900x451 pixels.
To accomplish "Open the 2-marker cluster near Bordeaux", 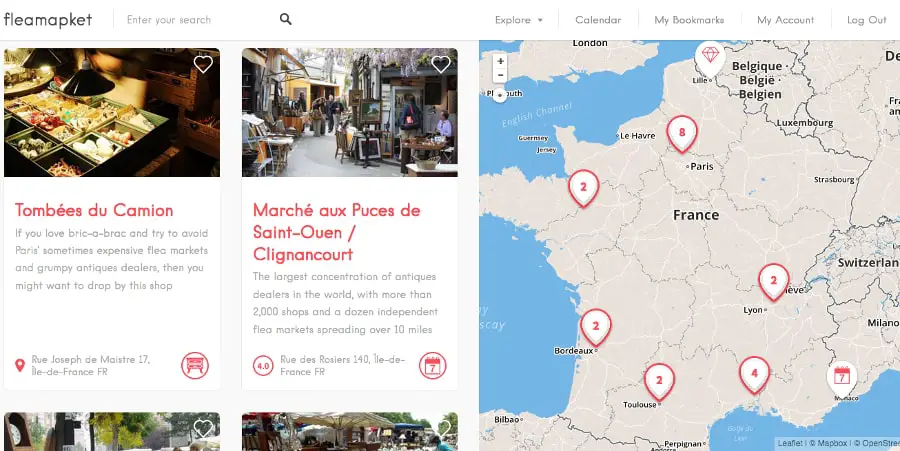I will [x=596, y=326].
